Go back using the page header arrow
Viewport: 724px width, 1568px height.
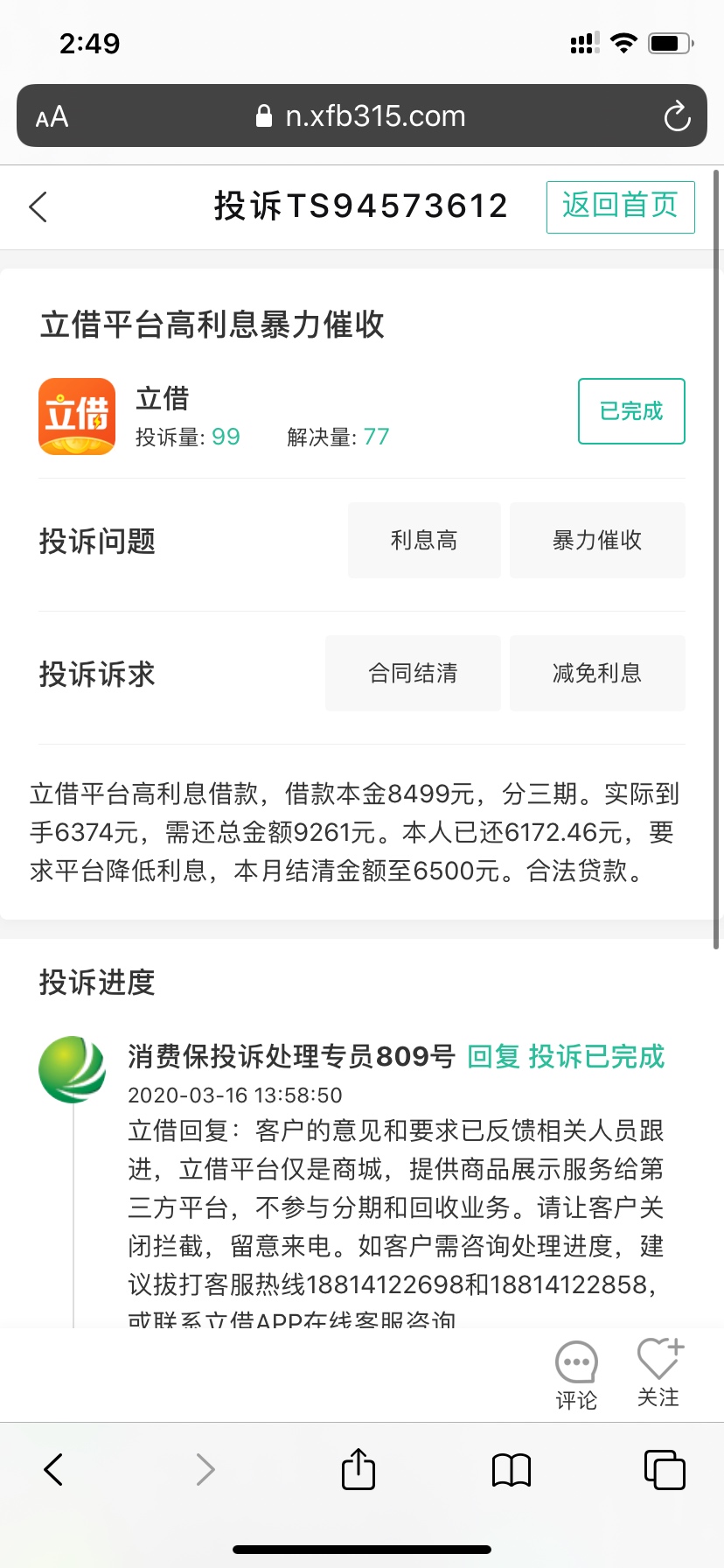point(38,207)
